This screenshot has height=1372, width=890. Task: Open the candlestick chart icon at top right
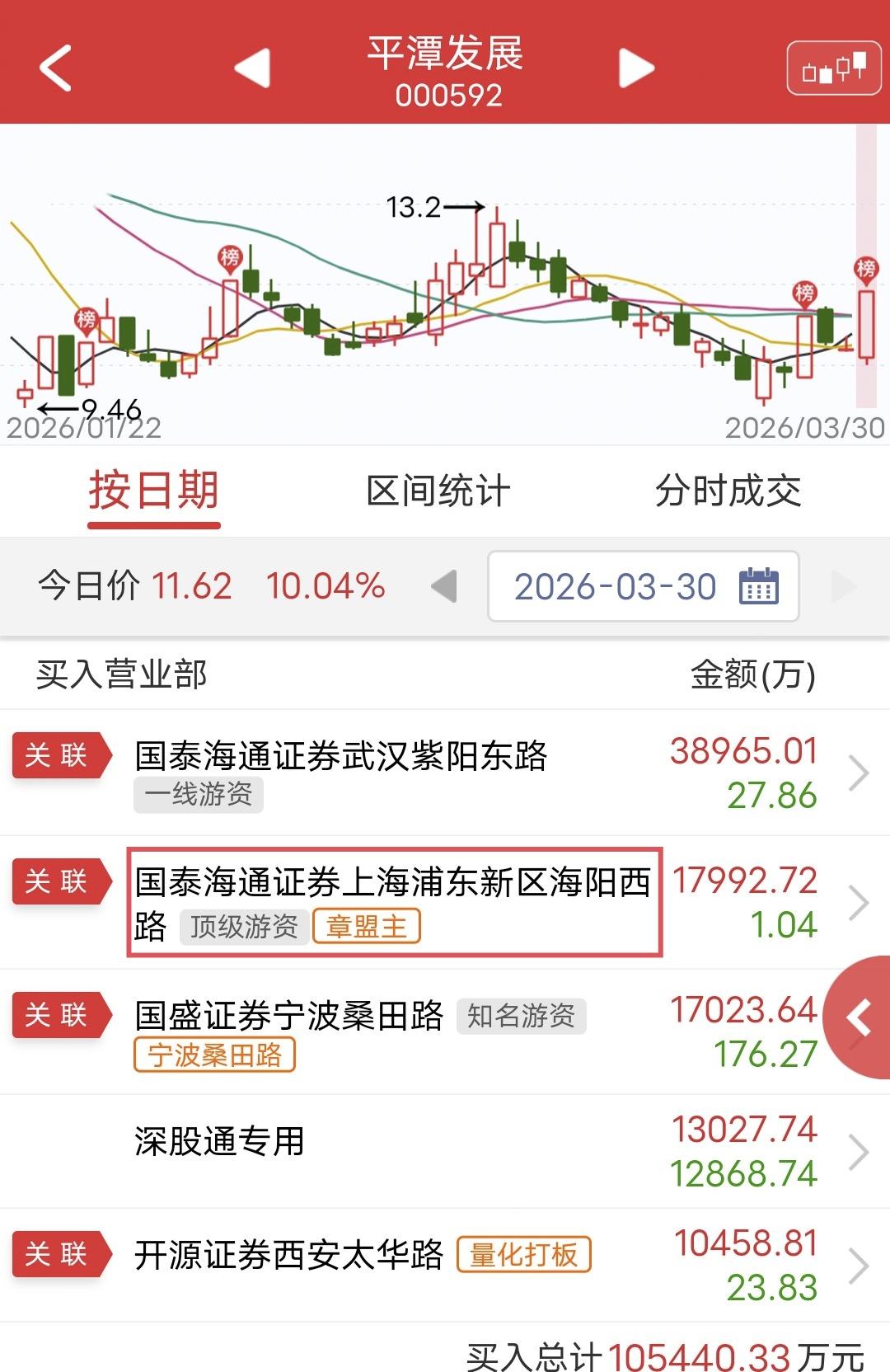(x=833, y=68)
